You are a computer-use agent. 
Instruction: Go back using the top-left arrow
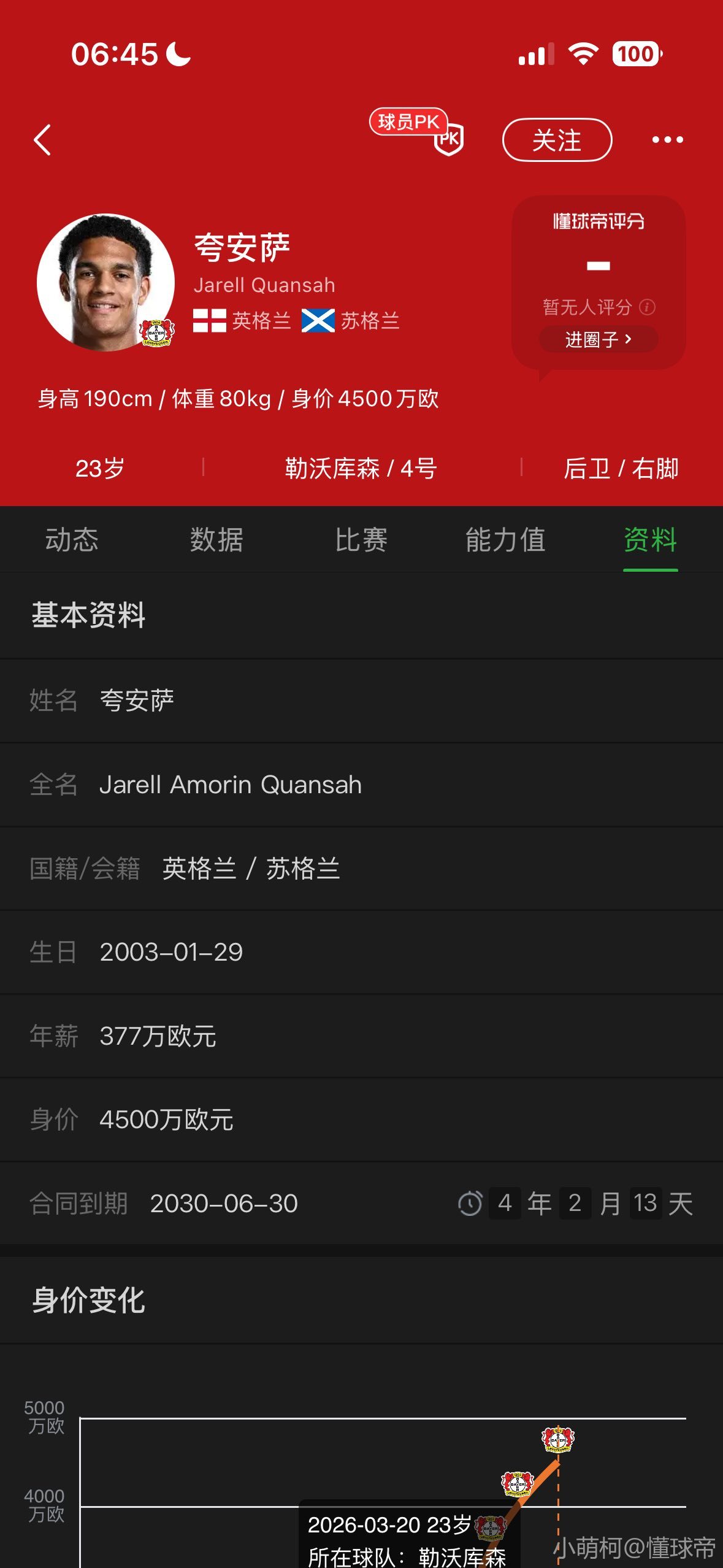click(x=42, y=140)
